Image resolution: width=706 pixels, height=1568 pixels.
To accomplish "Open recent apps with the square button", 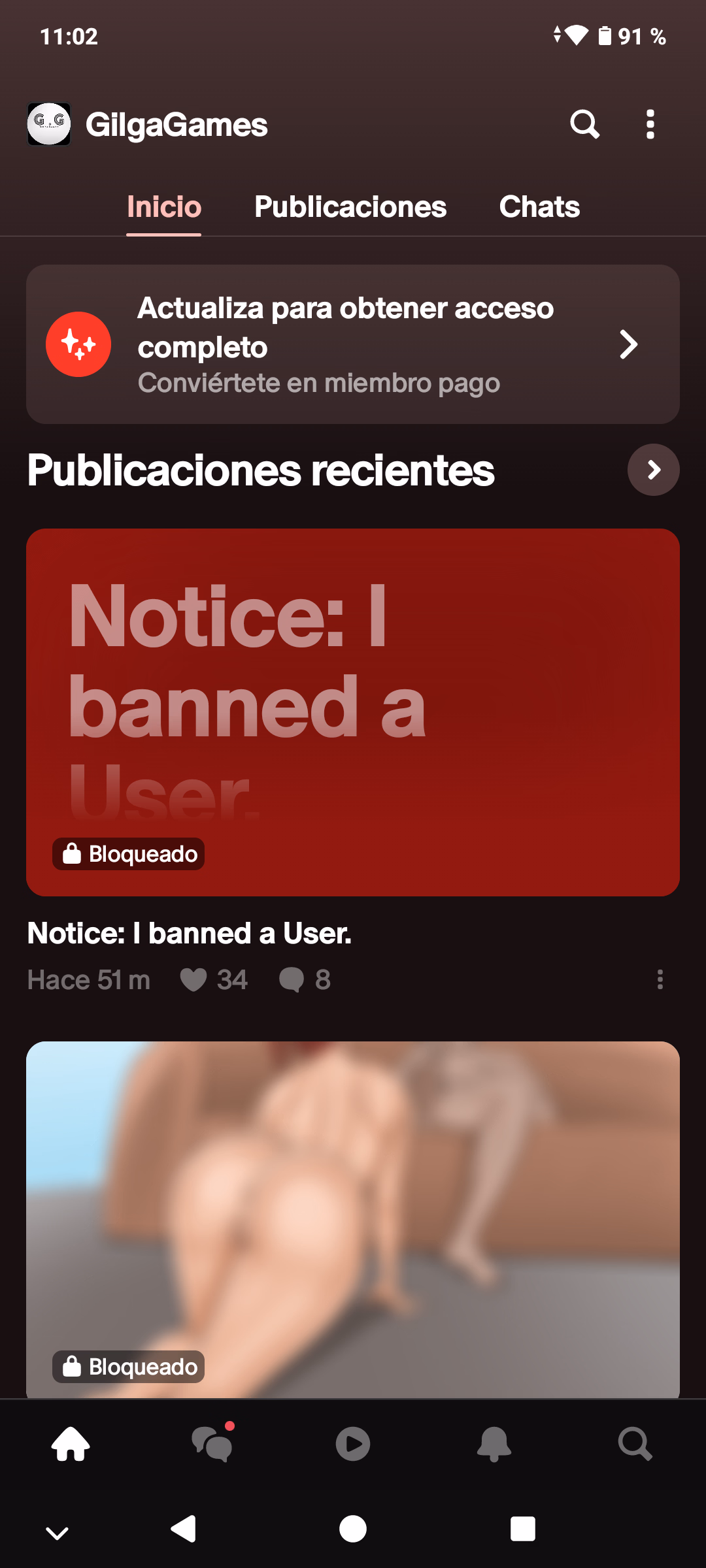I will tap(522, 1529).
